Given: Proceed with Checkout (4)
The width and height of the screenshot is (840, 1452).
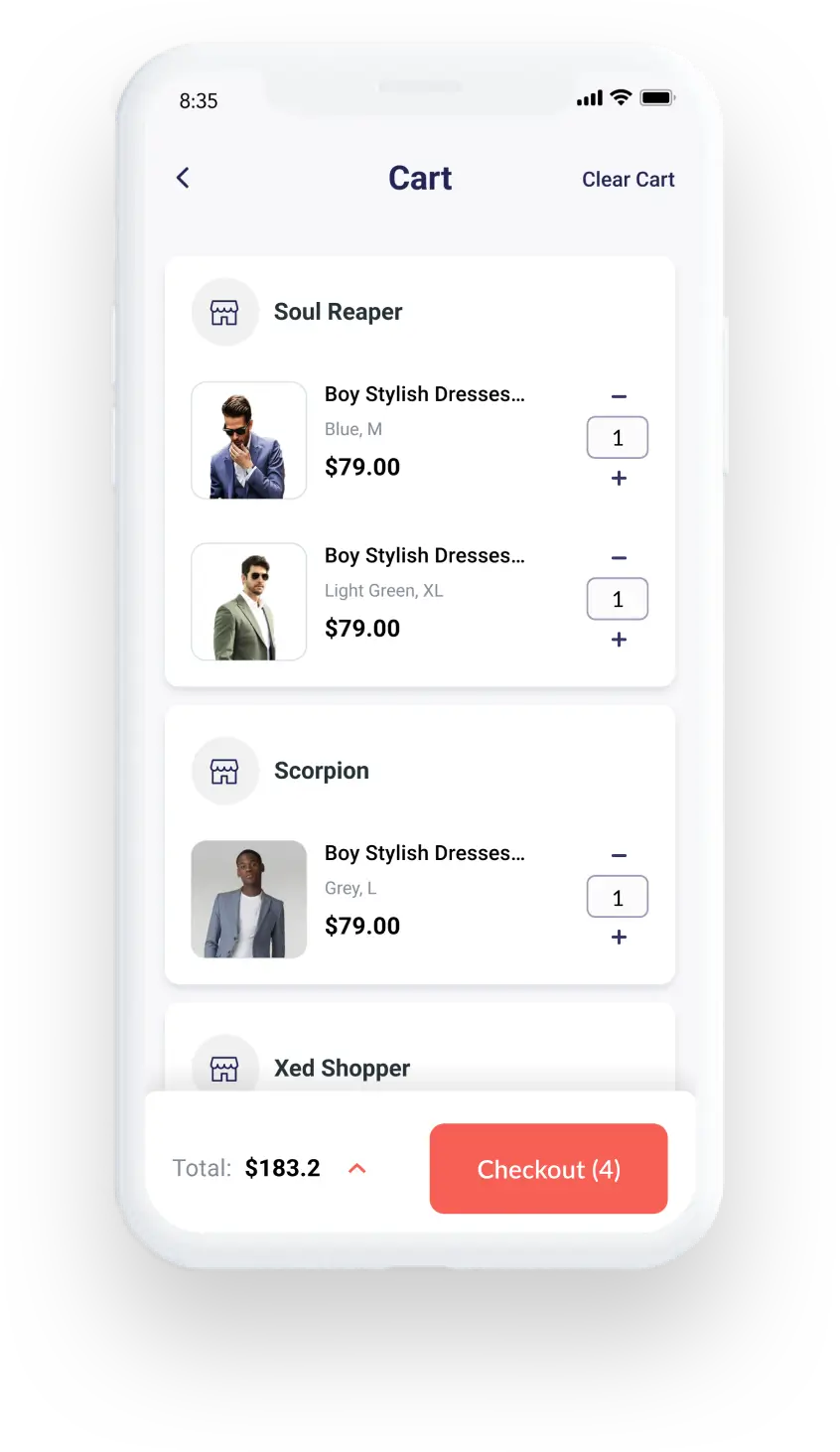Looking at the screenshot, I should coord(548,1169).
